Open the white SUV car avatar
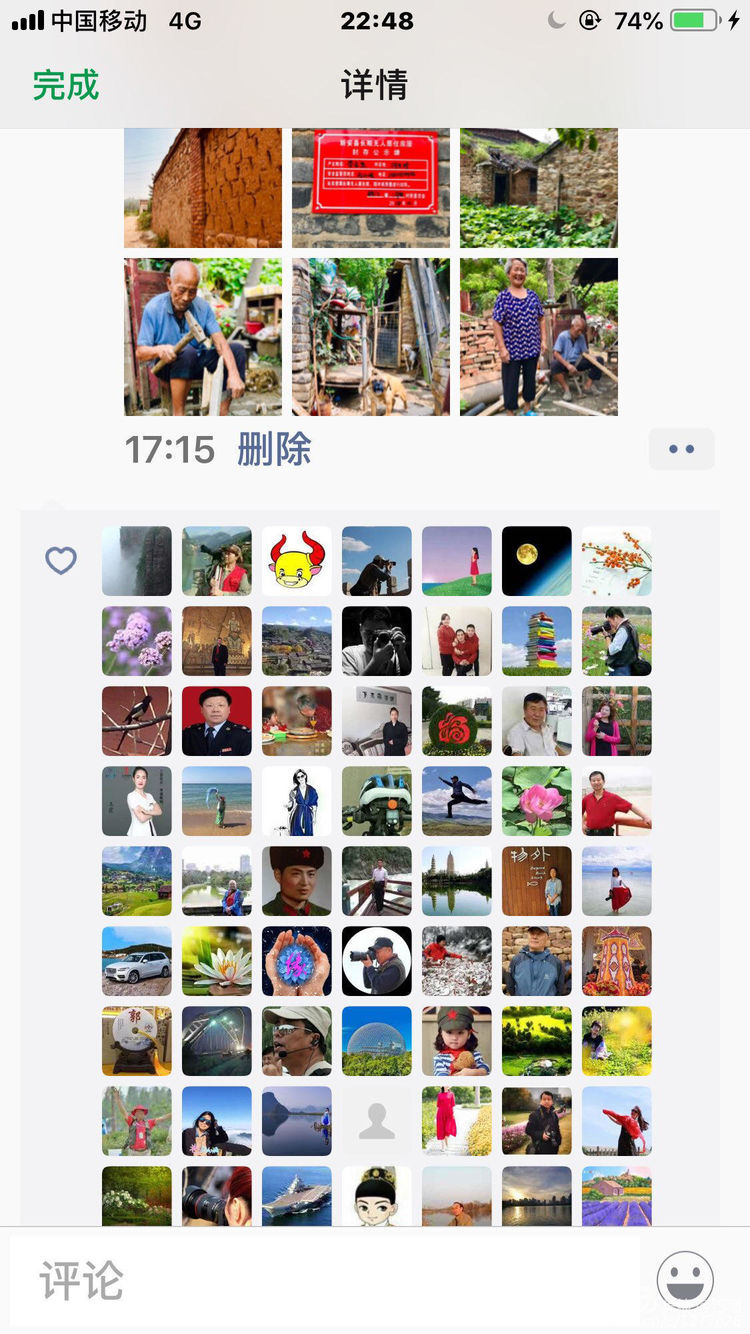Image resolution: width=750 pixels, height=1334 pixels. click(137, 961)
